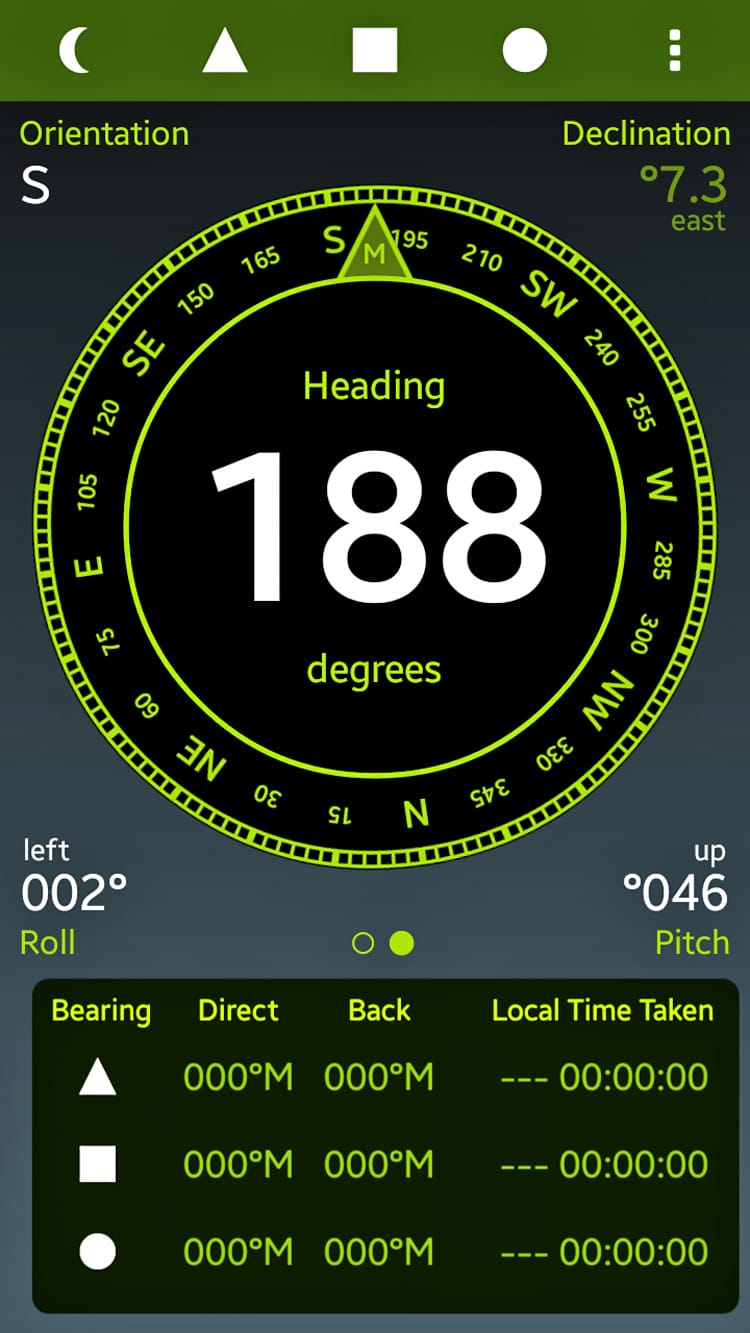This screenshot has width=750, height=1333.
Task: Take a bearing with the top bar triangle
Action: pyautogui.click(x=225, y=50)
